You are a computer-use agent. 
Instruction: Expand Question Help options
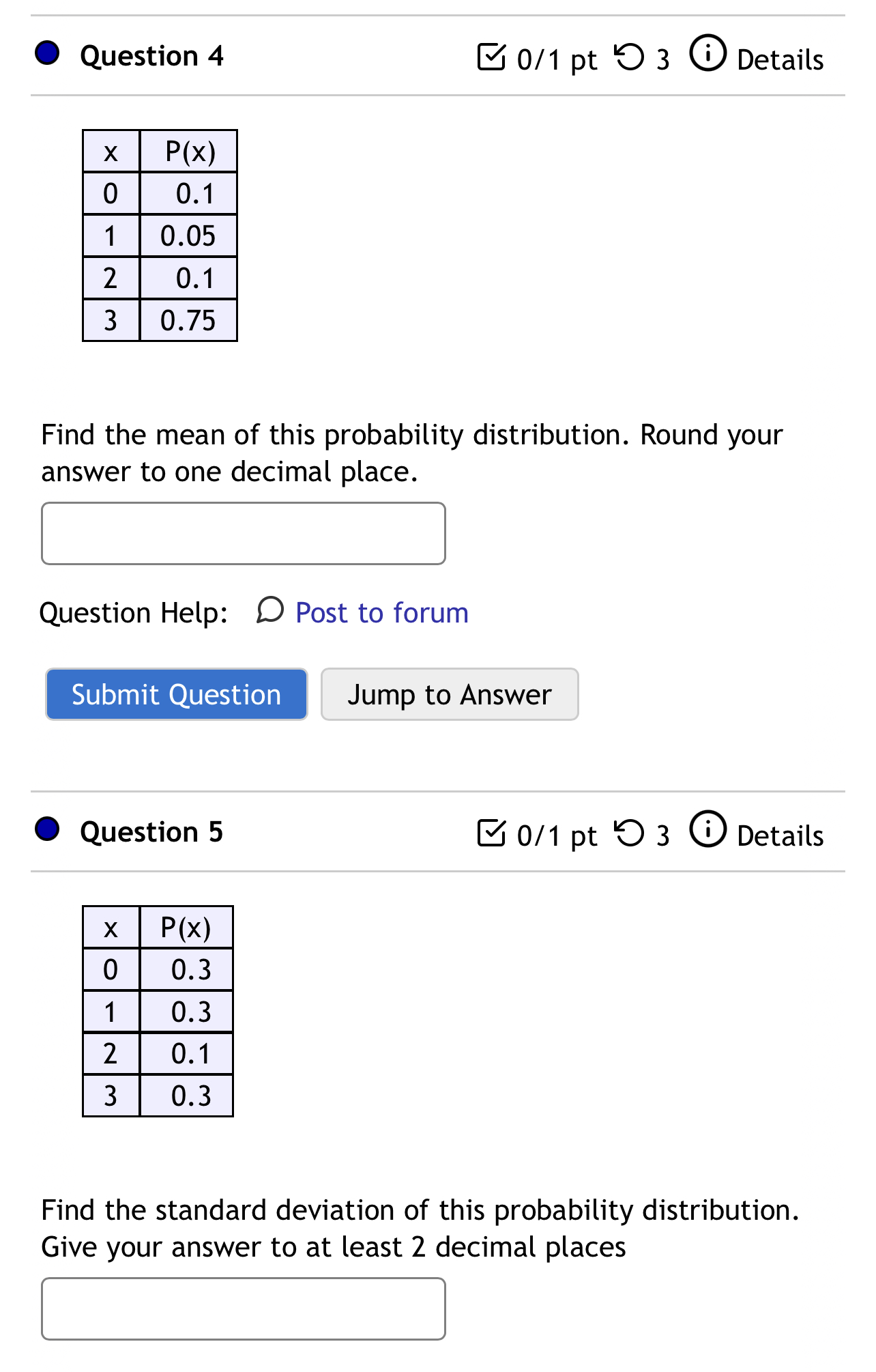click(134, 612)
